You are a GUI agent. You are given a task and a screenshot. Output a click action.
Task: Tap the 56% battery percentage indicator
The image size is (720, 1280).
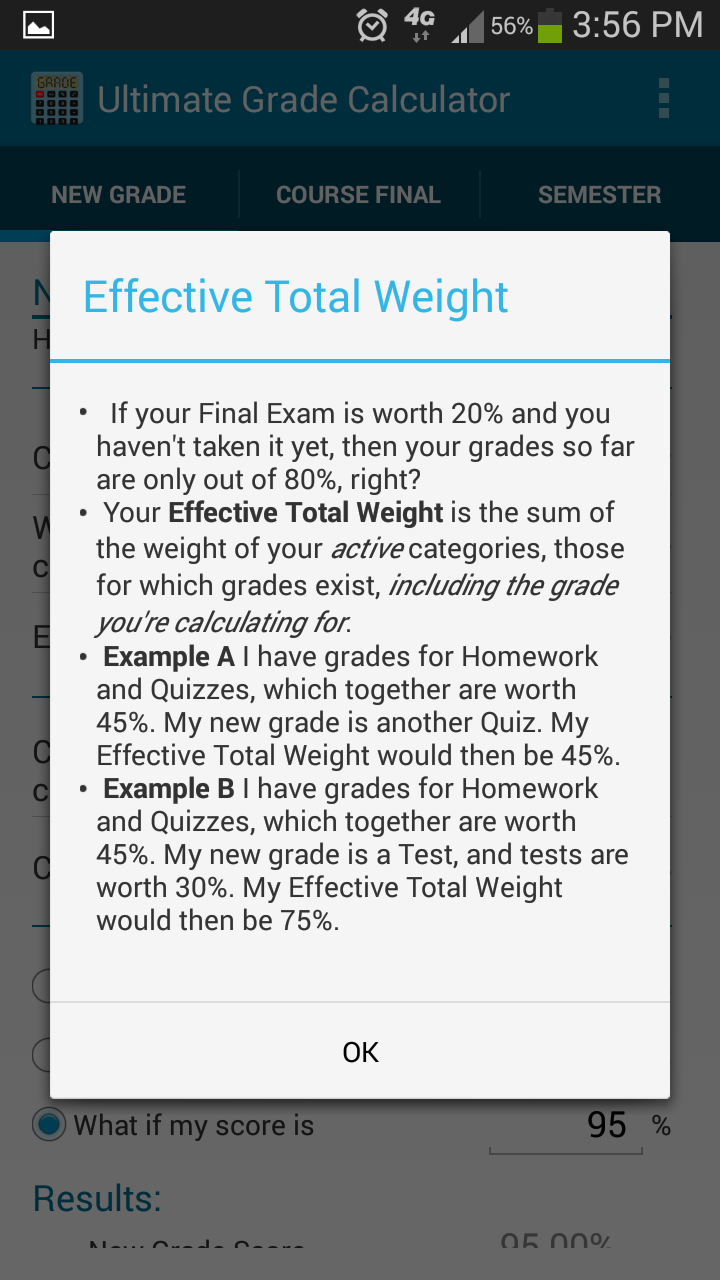512,25
